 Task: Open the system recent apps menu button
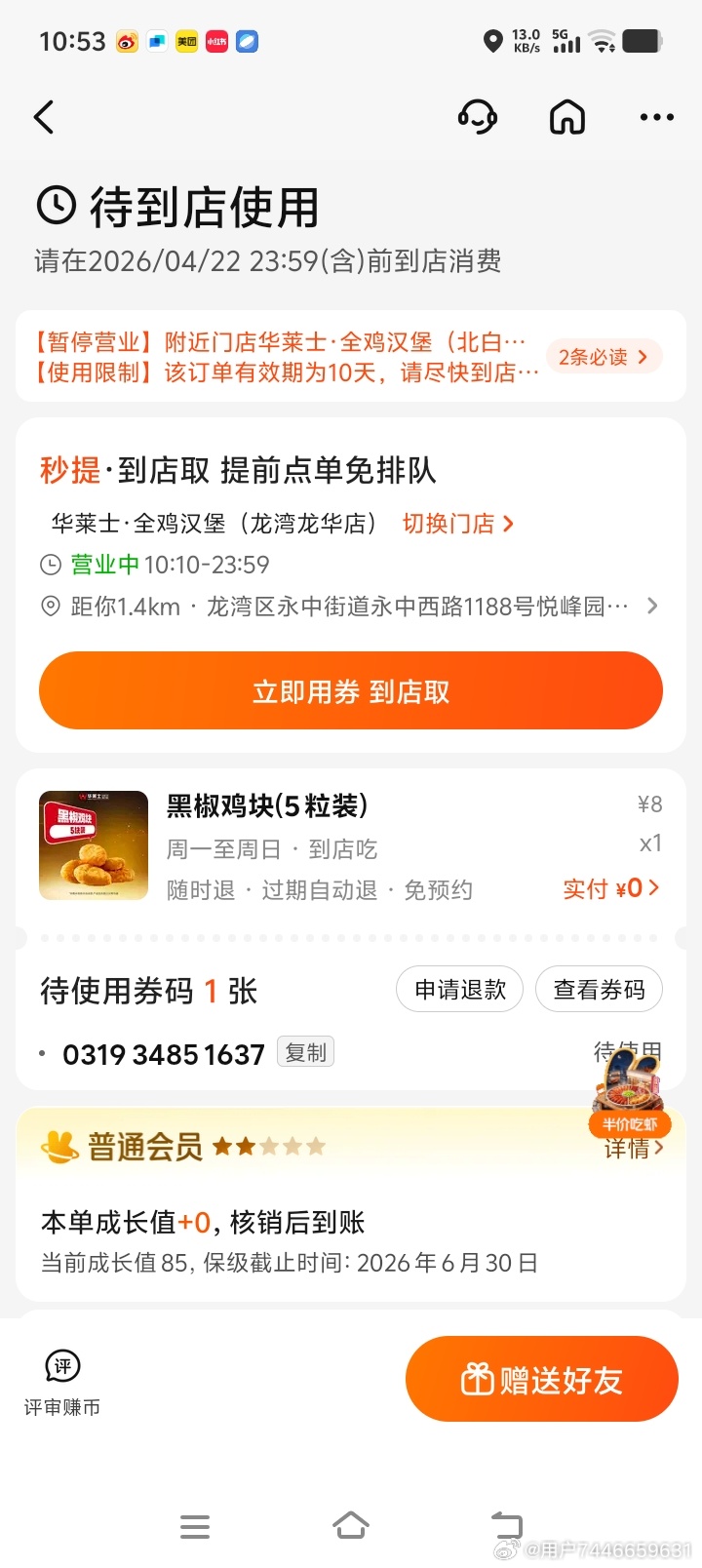point(195,1526)
